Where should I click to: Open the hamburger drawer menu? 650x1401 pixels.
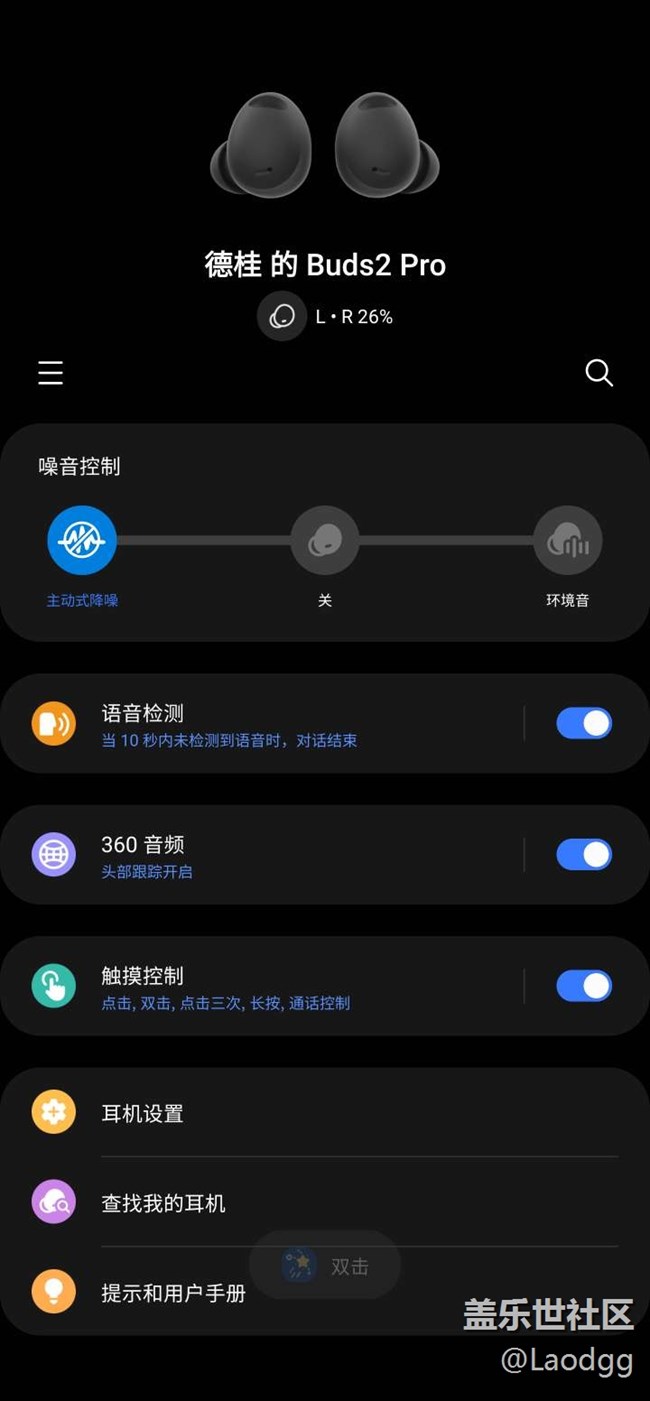(51, 373)
